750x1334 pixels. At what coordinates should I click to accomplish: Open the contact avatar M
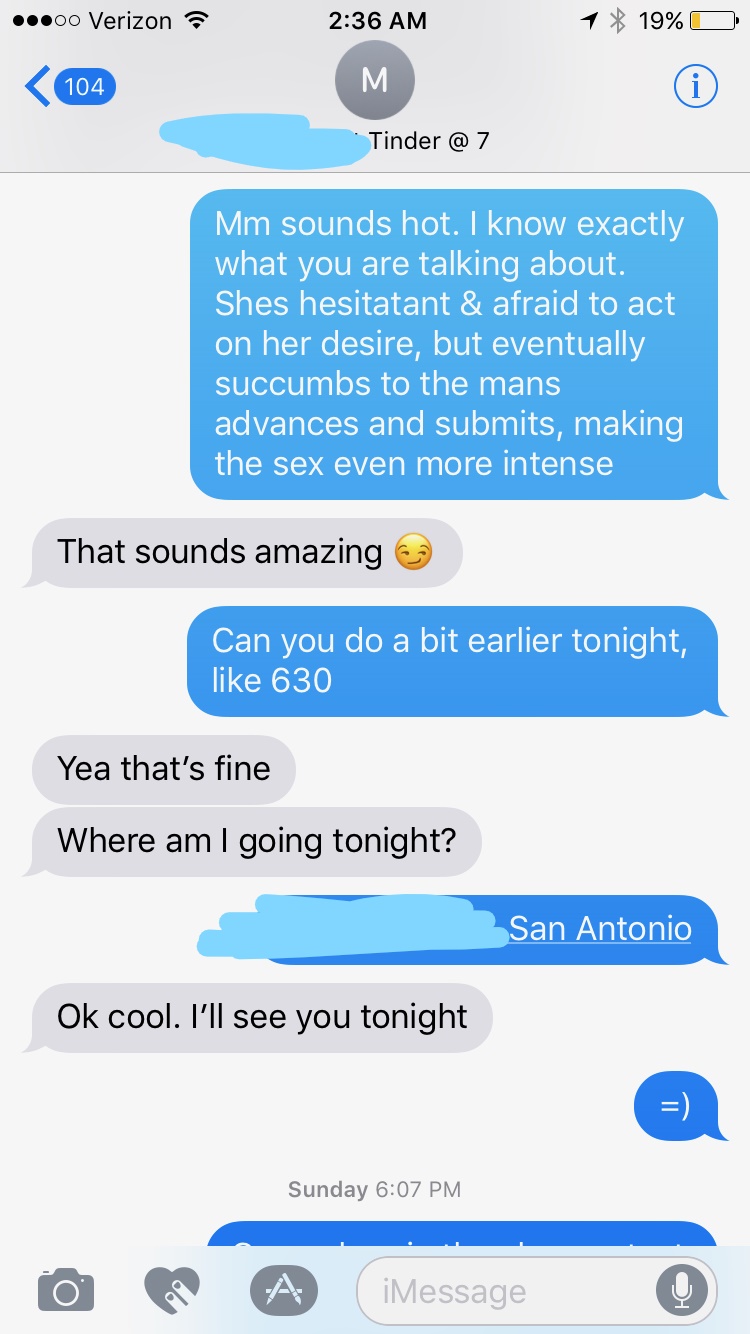coord(374,80)
